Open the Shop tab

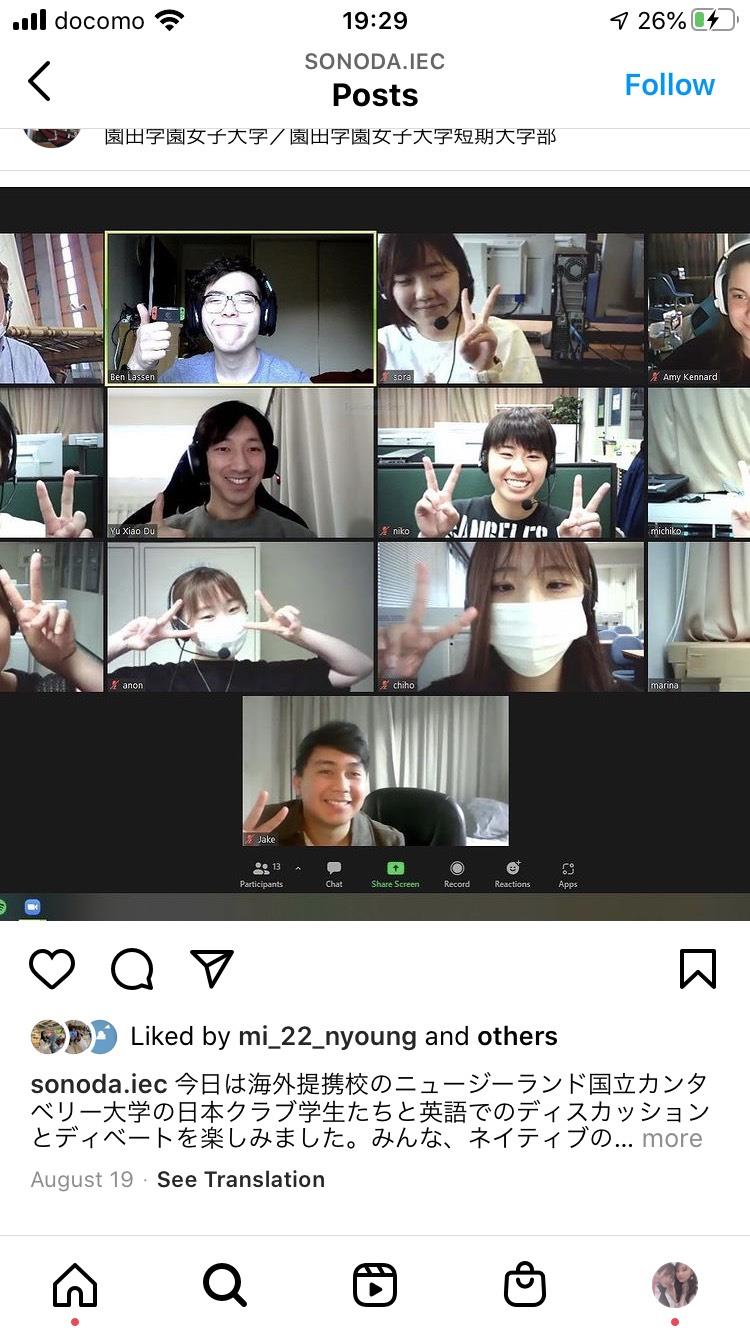coord(525,1285)
